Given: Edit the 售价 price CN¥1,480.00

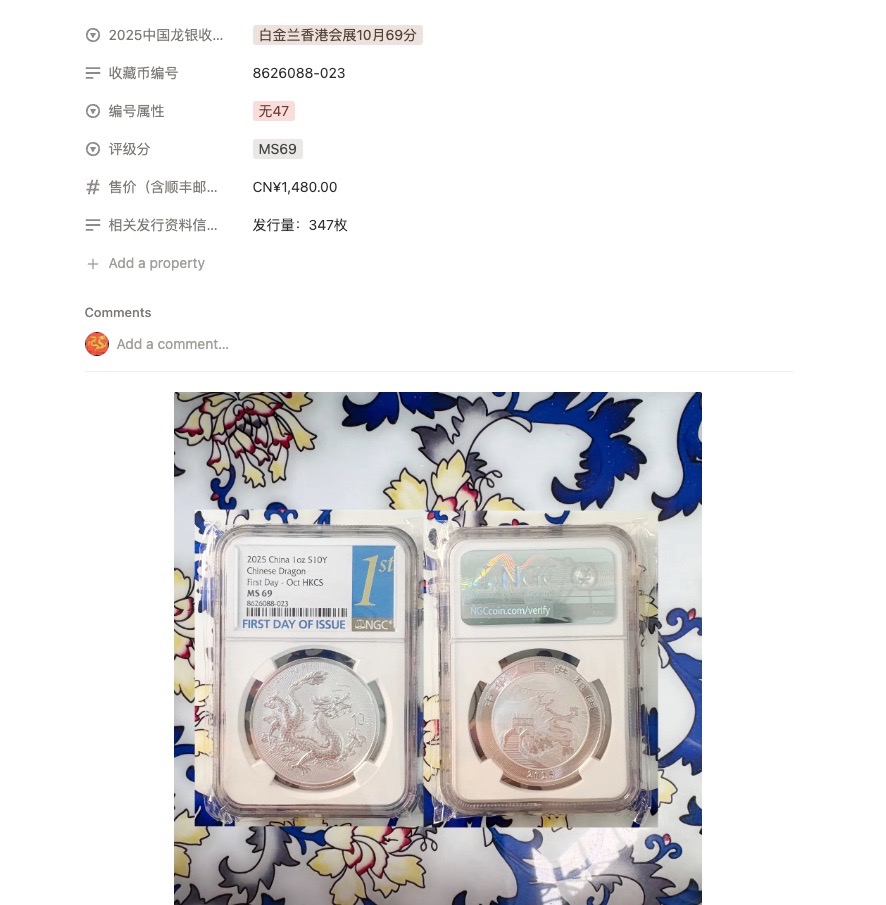Looking at the screenshot, I should (295, 187).
